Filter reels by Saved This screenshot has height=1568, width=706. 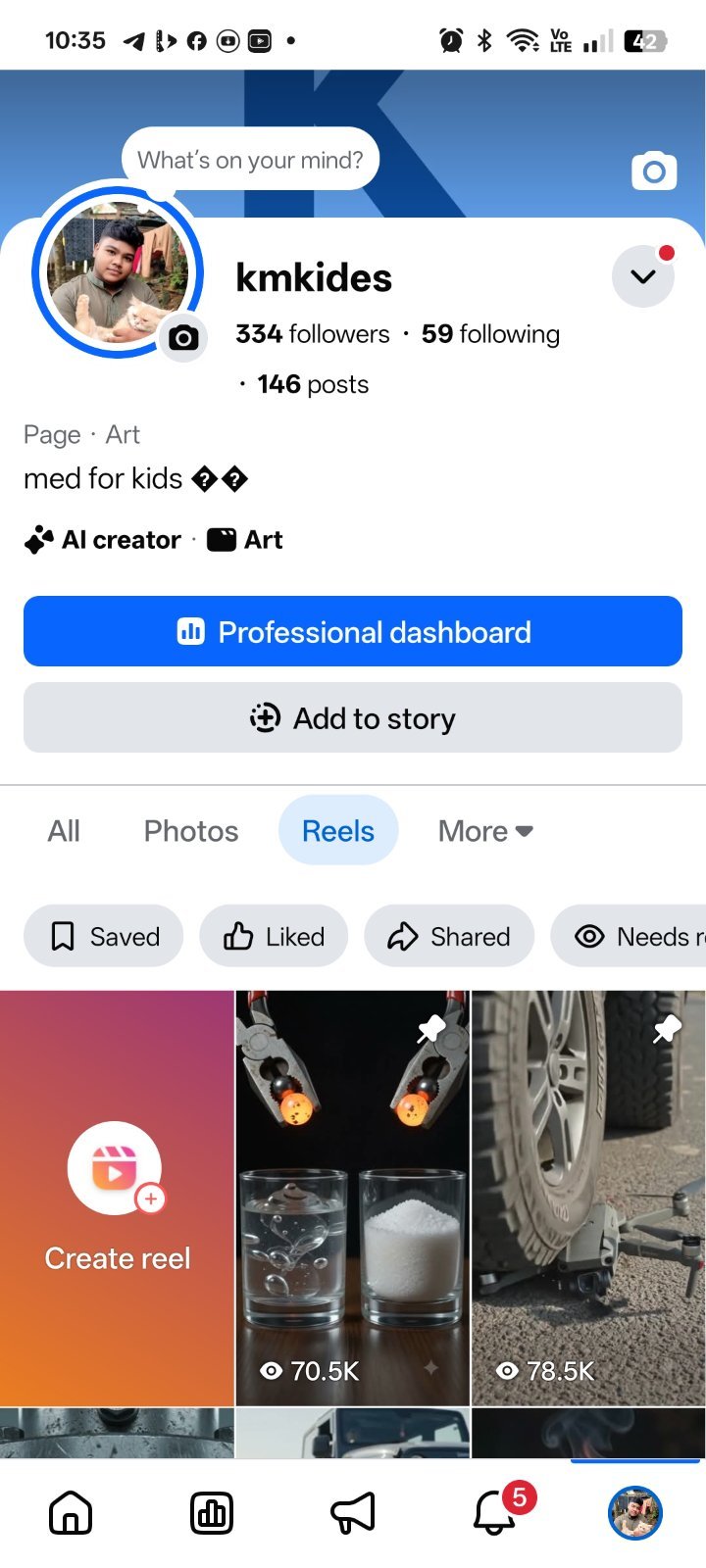coord(104,936)
